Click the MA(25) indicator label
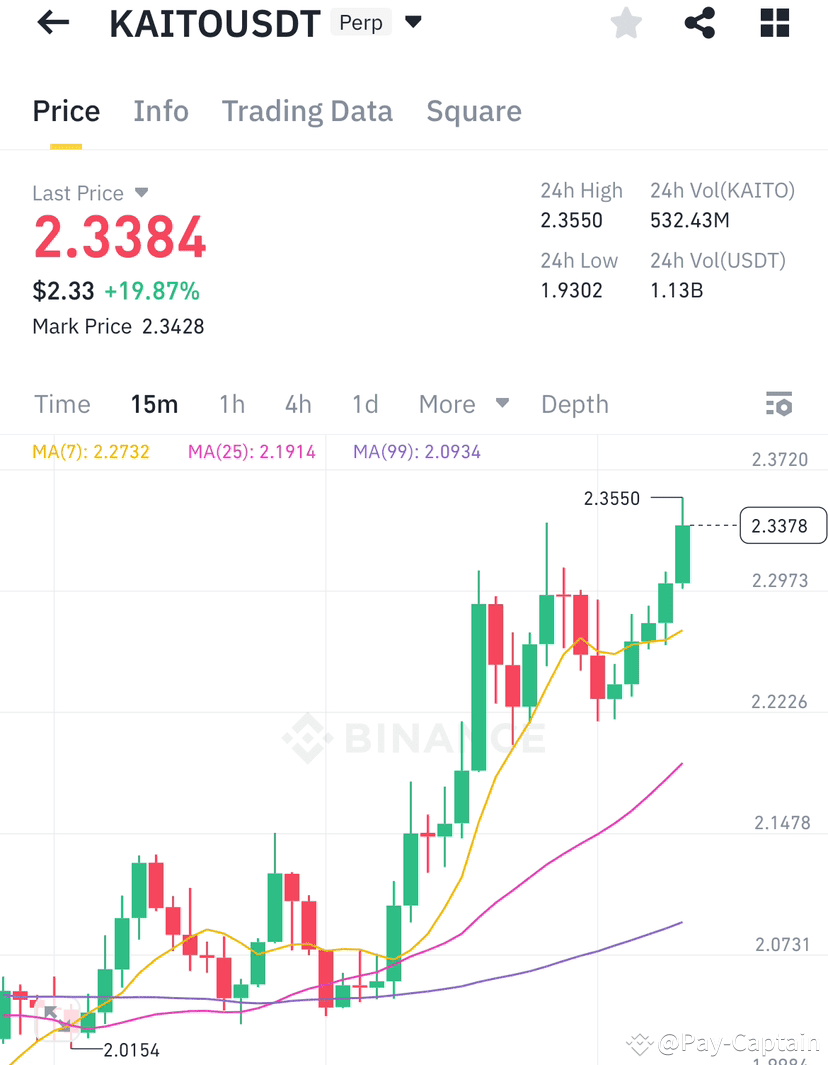Screen dimensions: 828x1065 coord(251,451)
